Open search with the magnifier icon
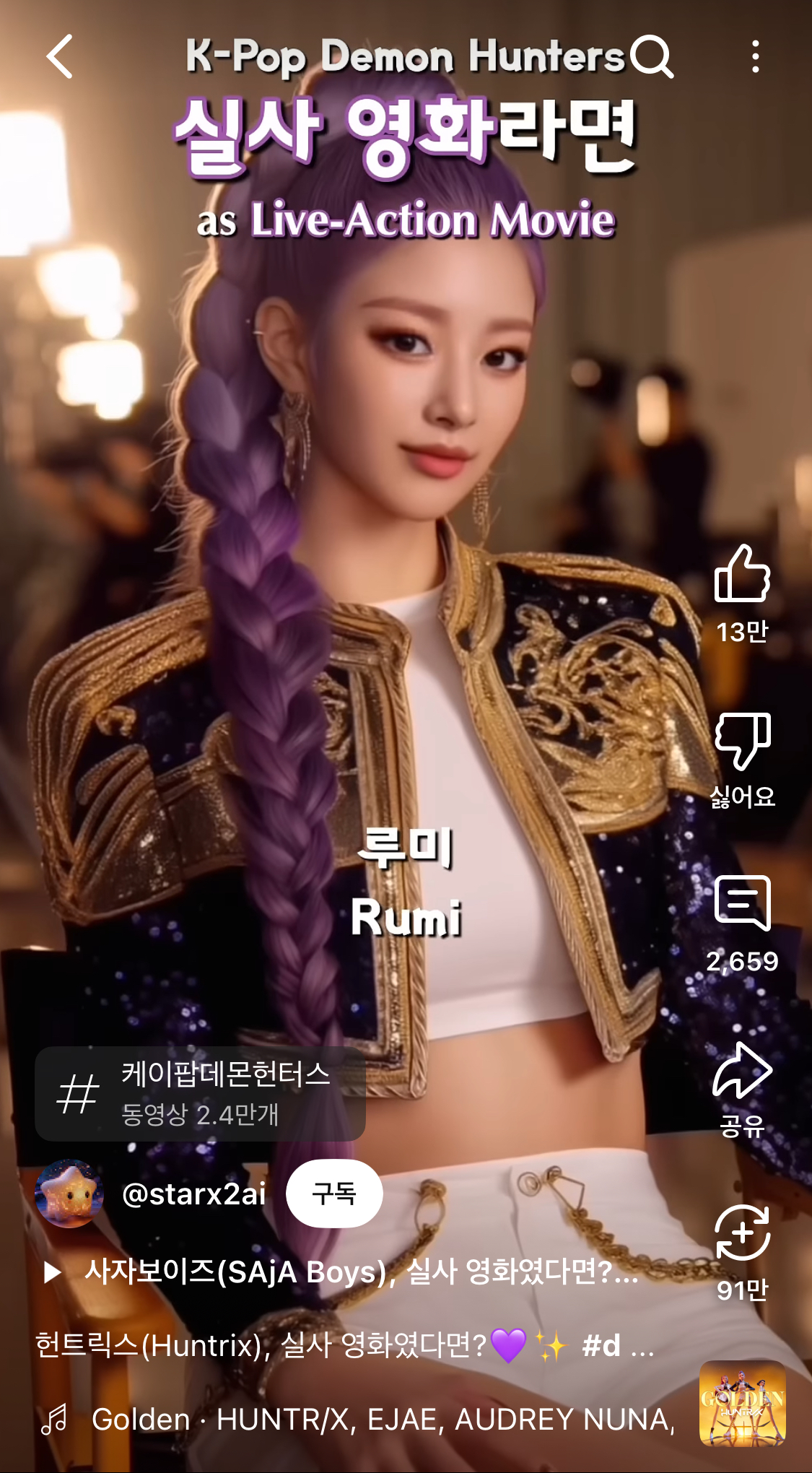Screen dimensions: 812x1473 [651, 56]
